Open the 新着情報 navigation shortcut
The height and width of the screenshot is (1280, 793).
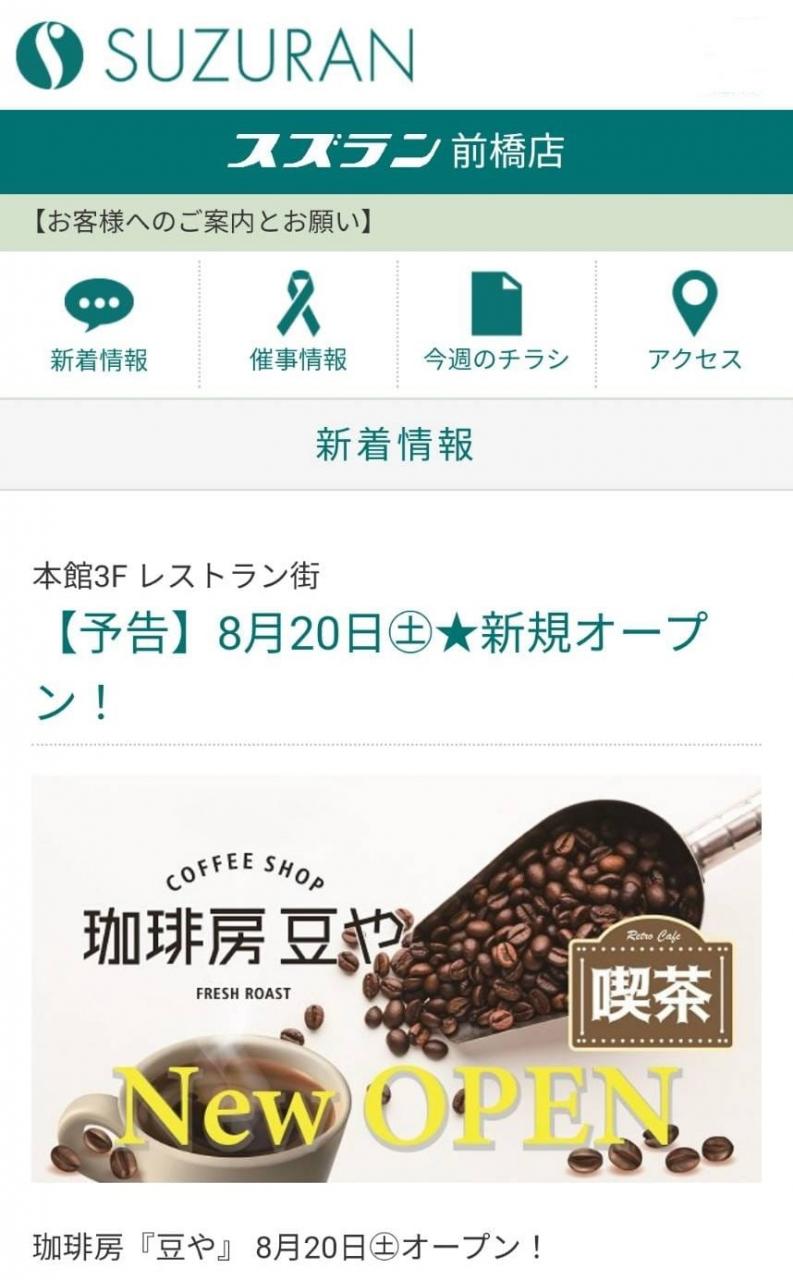coord(99,324)
